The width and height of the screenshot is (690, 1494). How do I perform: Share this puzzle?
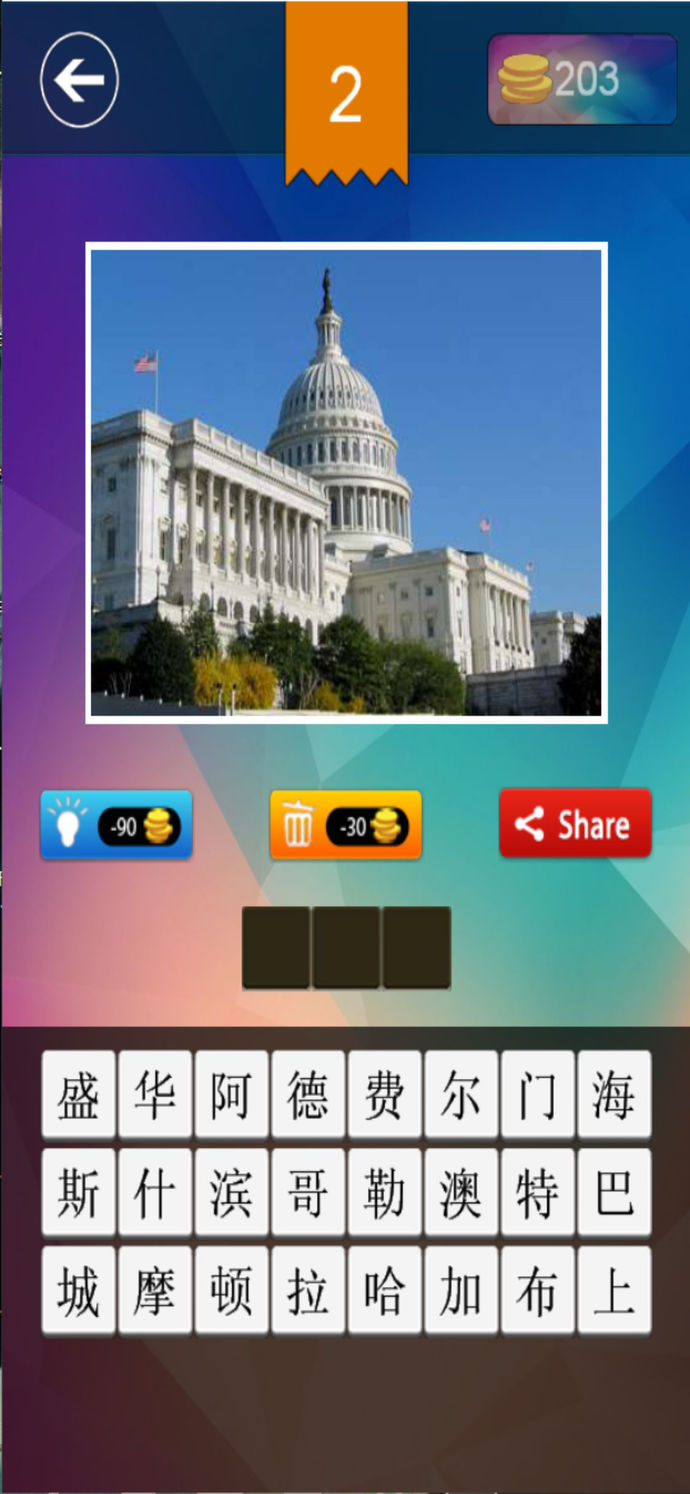tap(575, 824)
